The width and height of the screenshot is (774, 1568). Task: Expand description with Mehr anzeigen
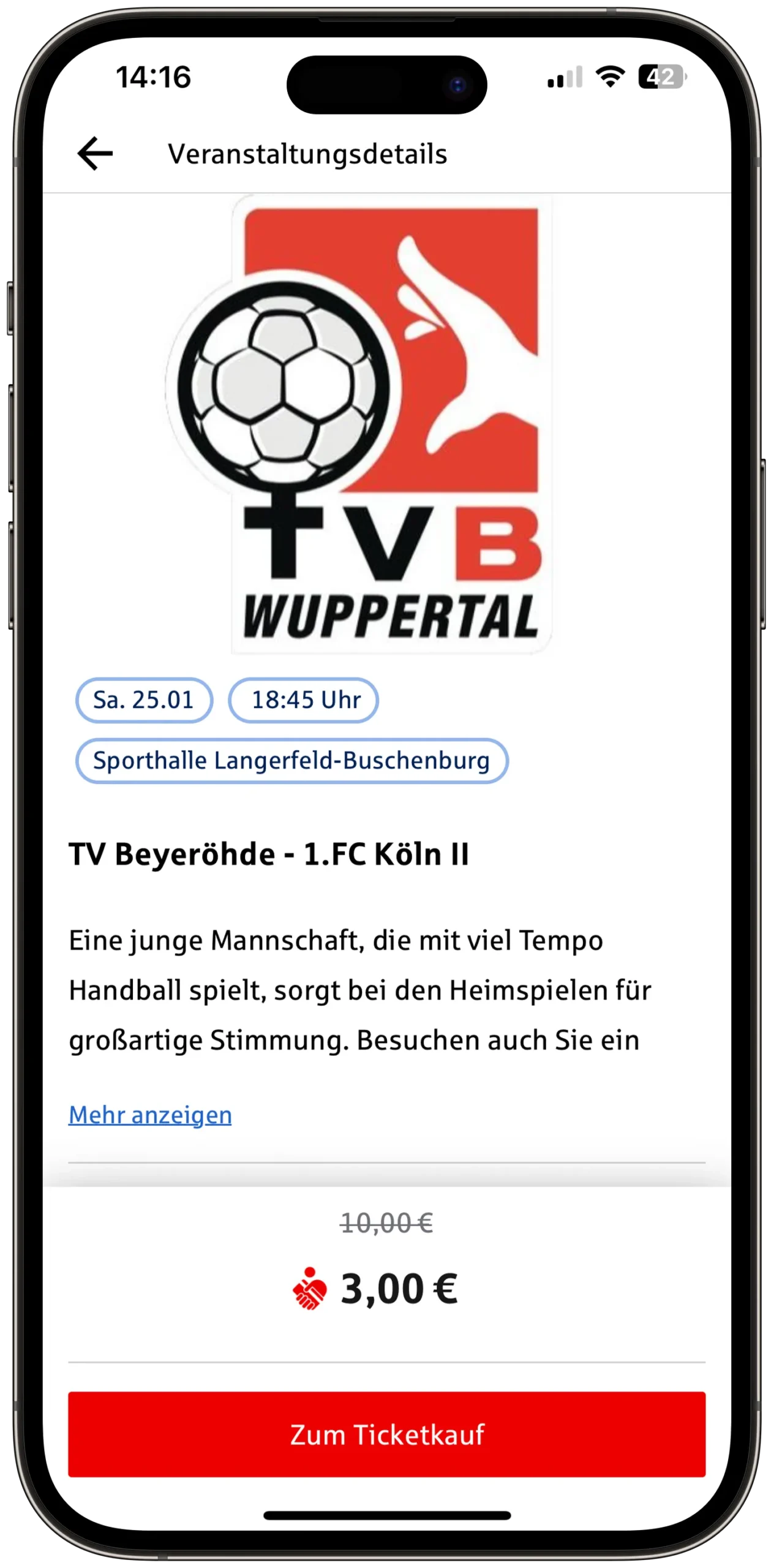(x=150, y=1115)
